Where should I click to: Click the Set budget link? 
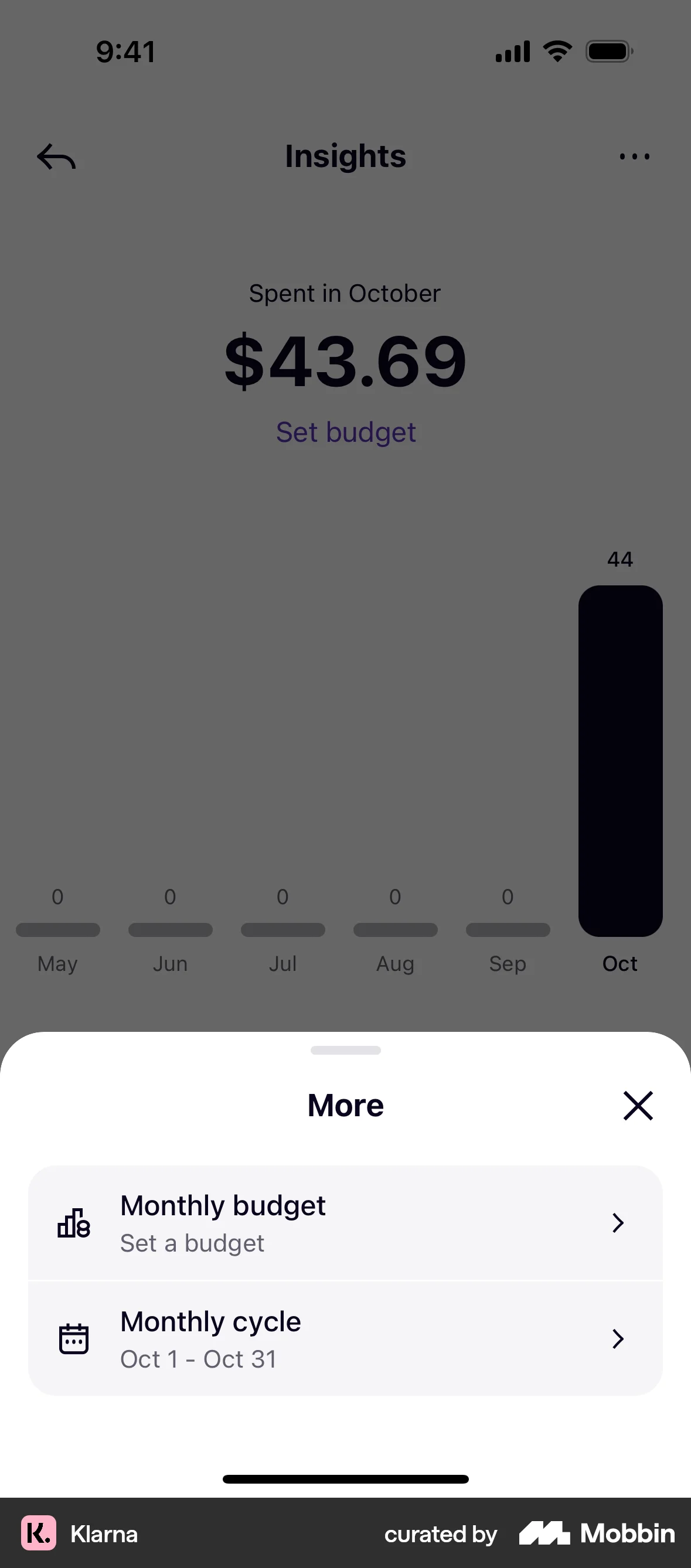coord(345,432)
